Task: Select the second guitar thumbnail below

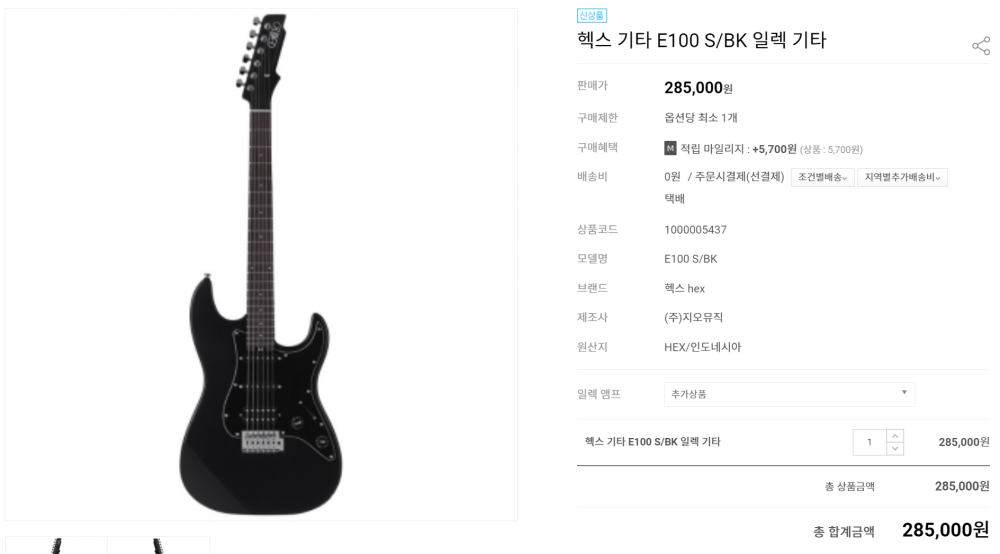Action: (158, 546)
